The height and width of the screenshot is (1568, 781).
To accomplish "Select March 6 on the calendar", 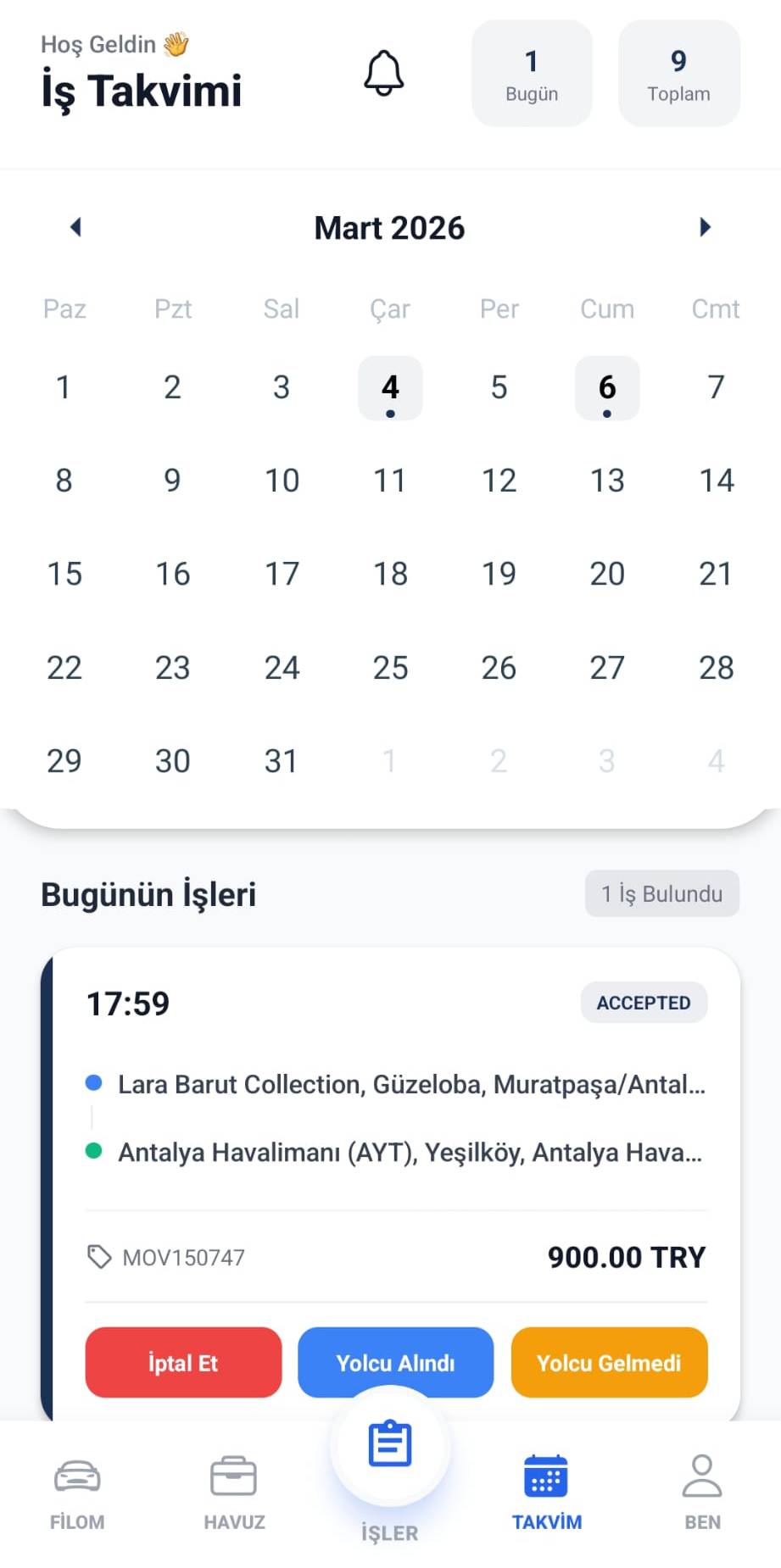I will click(x=606, y=388).
